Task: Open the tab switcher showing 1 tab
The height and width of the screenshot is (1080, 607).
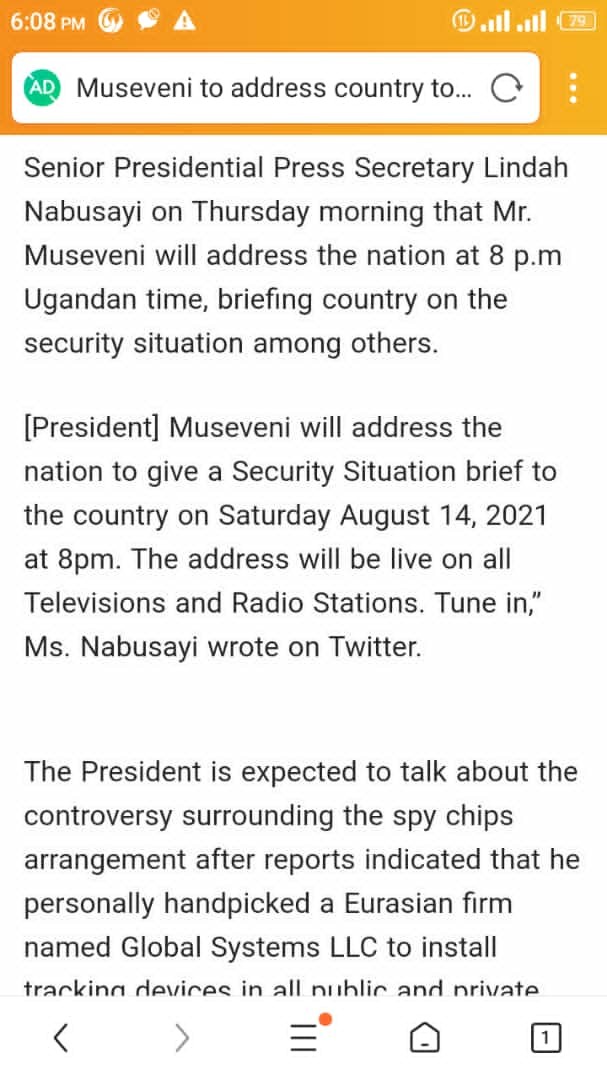Action: click(545, 1038)
